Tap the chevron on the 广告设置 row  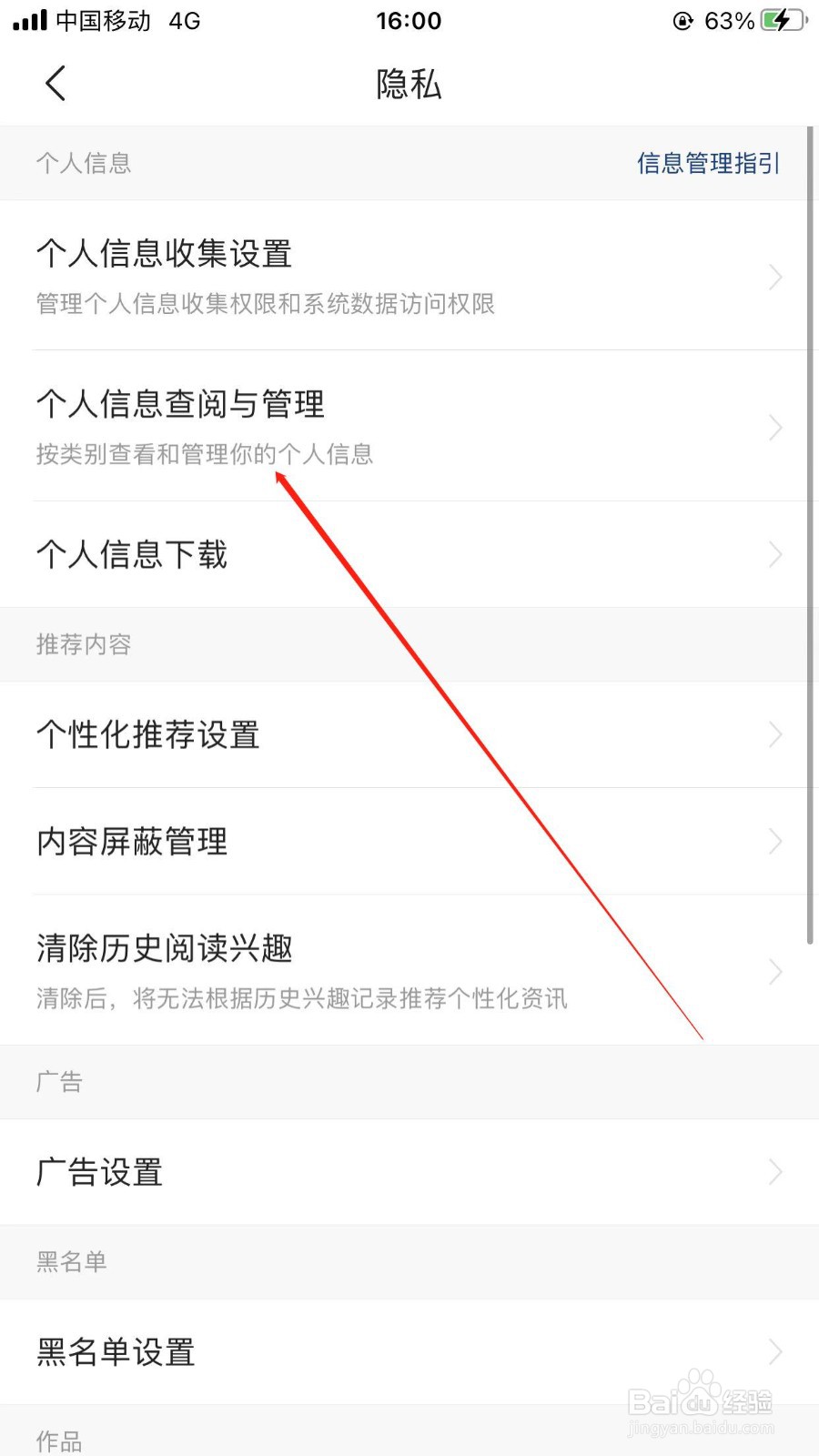coord(774,1172)
